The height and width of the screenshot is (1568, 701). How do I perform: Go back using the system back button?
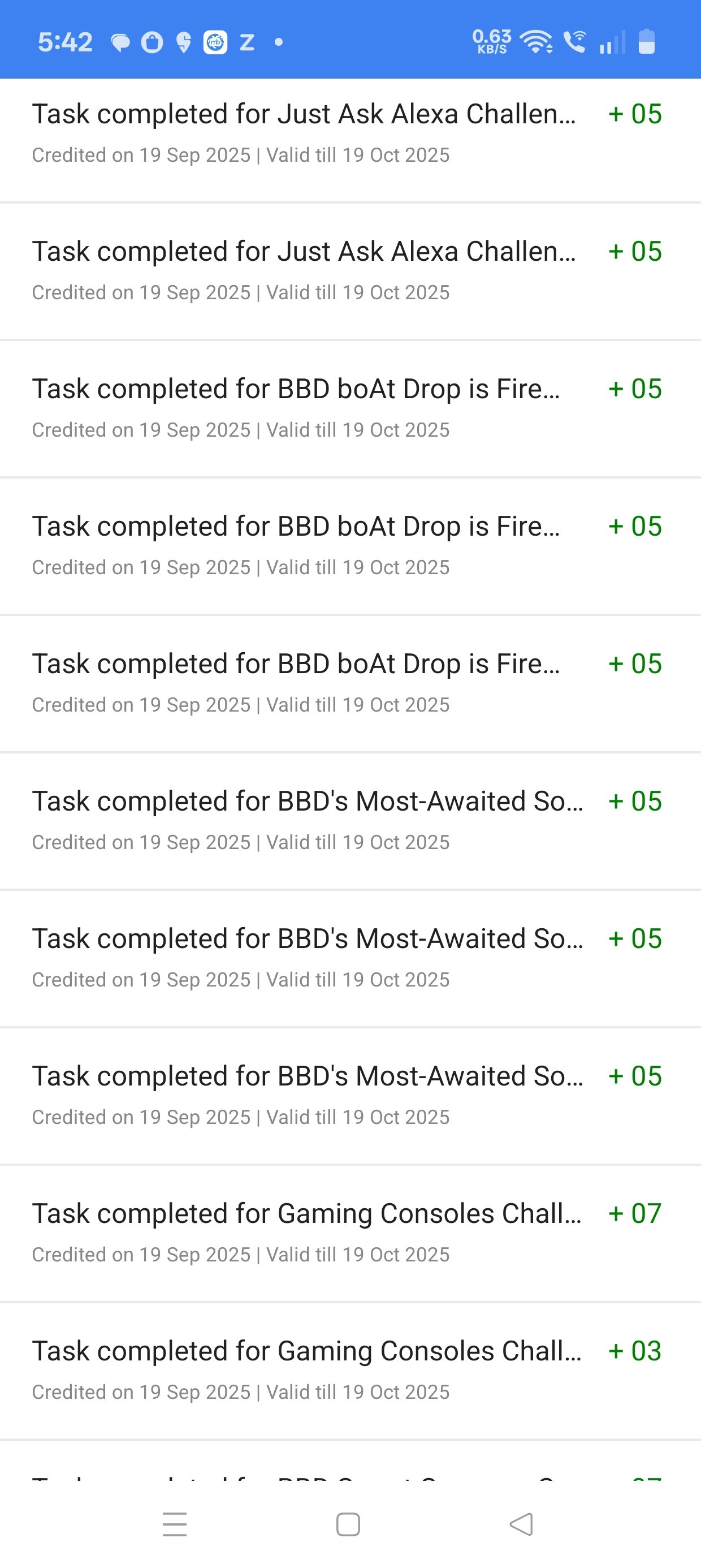[521, 1524]
